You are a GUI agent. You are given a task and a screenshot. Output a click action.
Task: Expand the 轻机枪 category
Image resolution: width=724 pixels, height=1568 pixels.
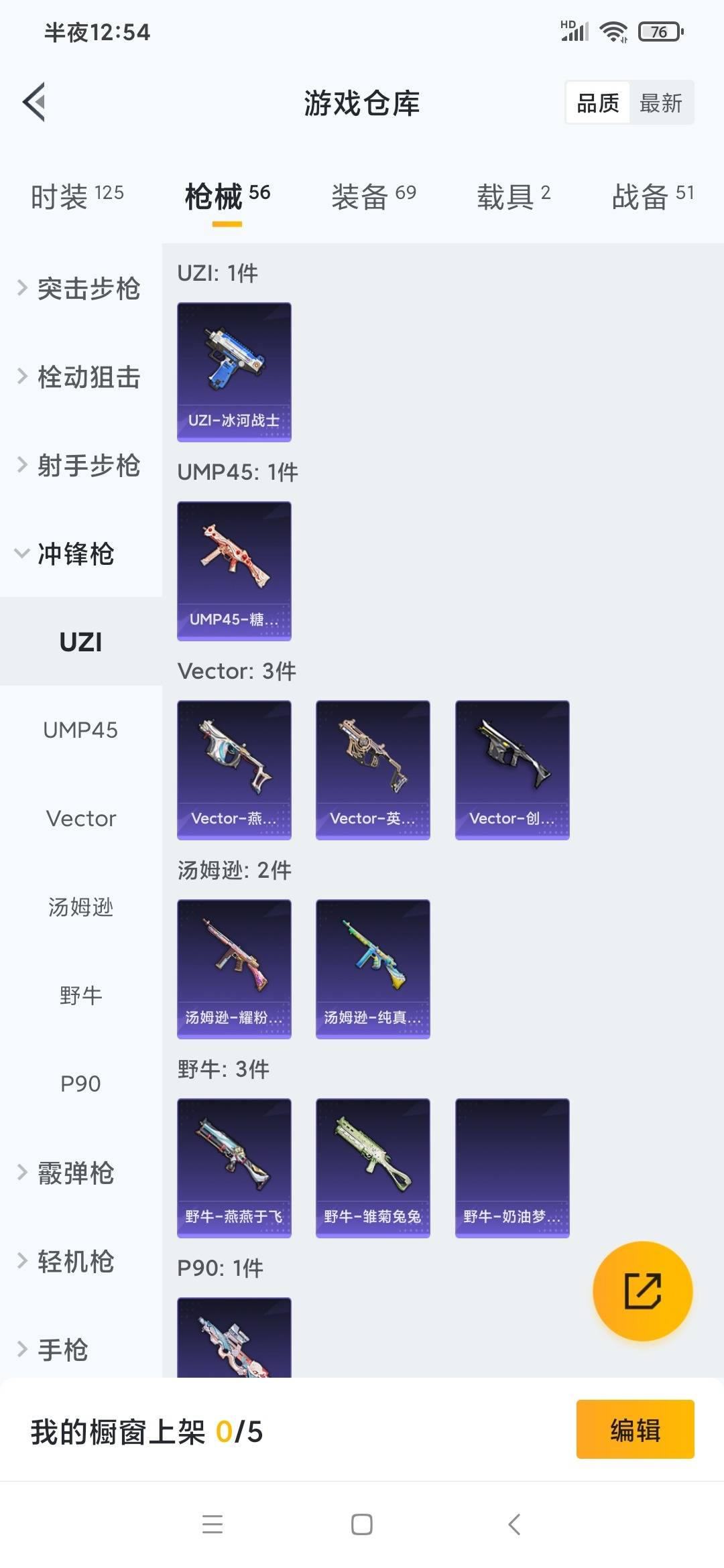tap(74, 1261)
